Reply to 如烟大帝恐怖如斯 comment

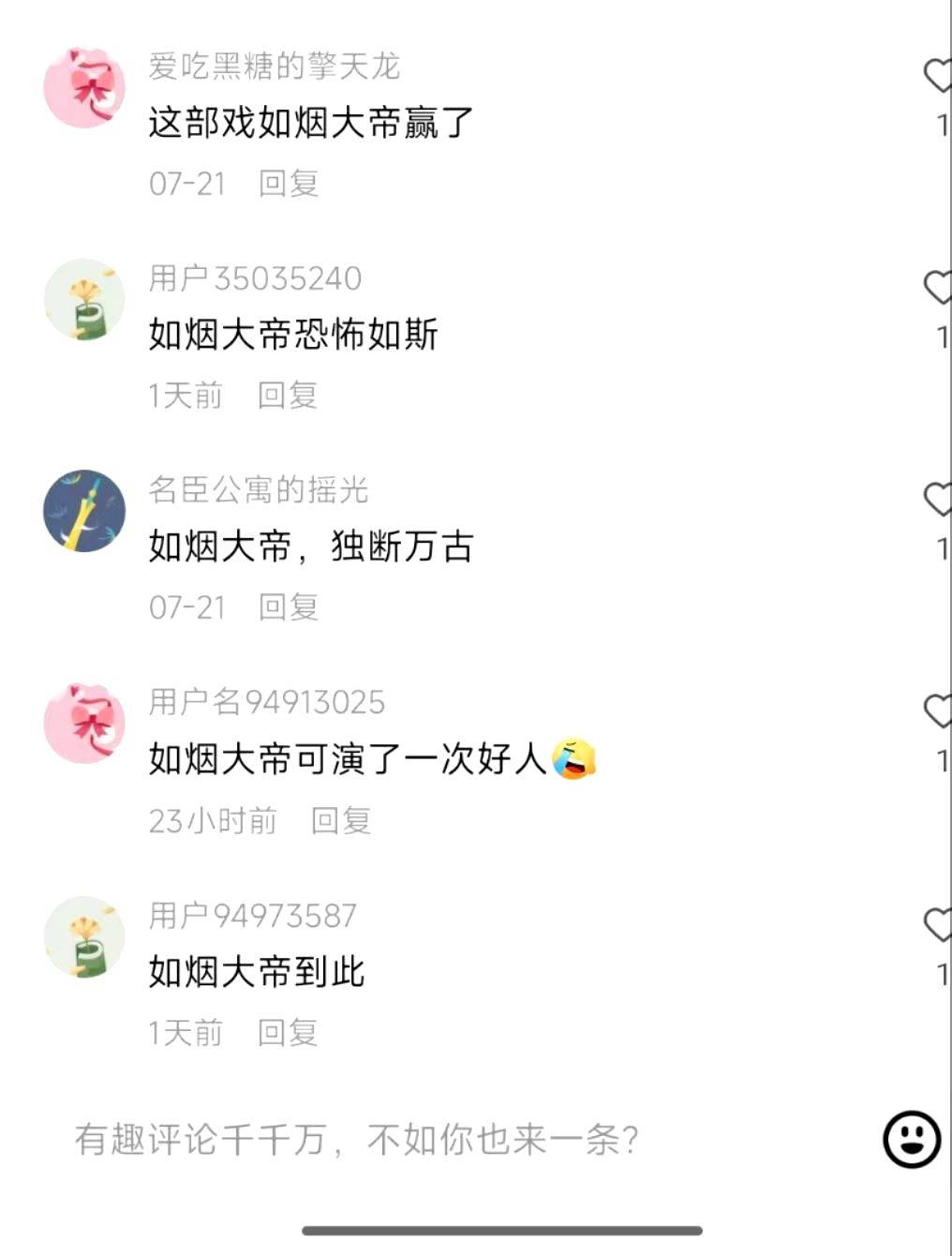point(288,395)
